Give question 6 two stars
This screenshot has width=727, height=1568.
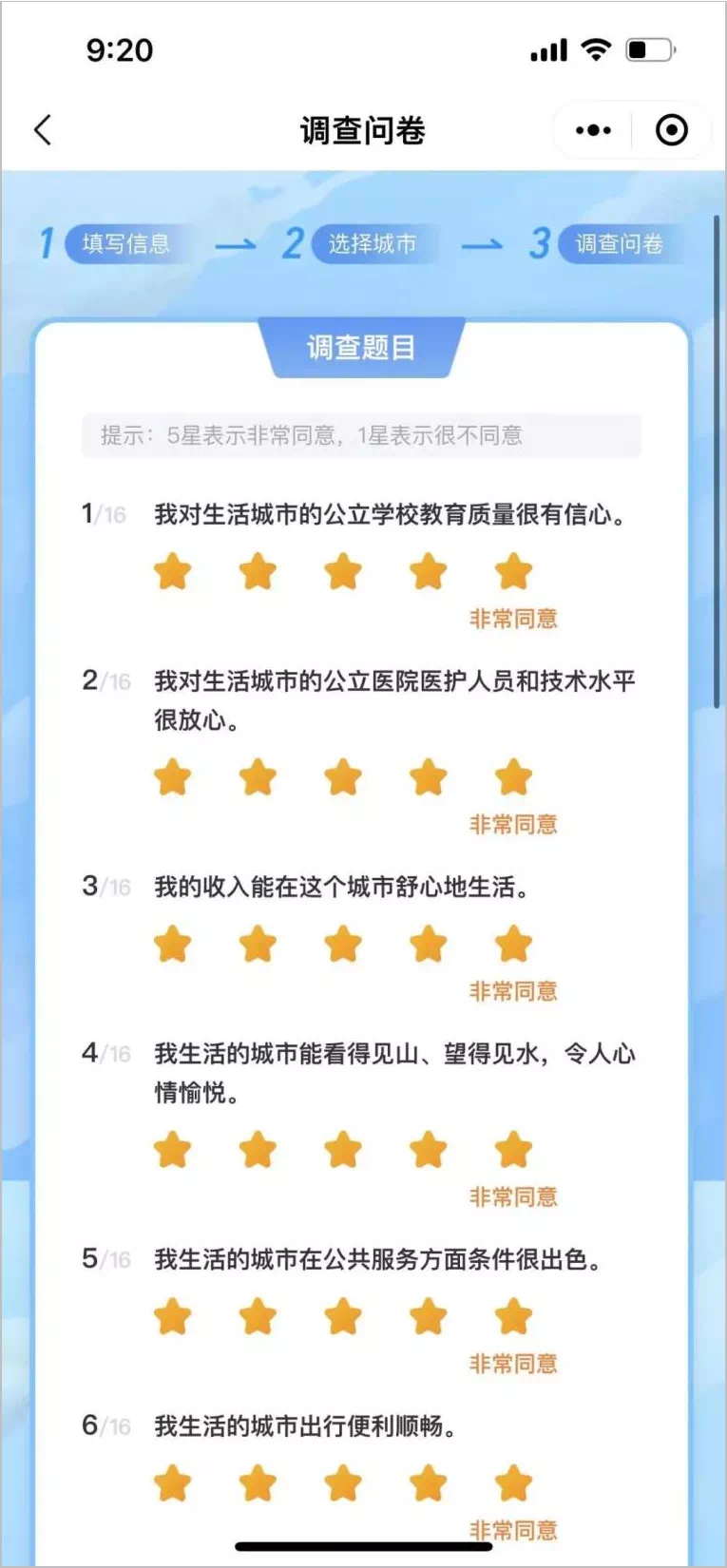(258, 1483)
